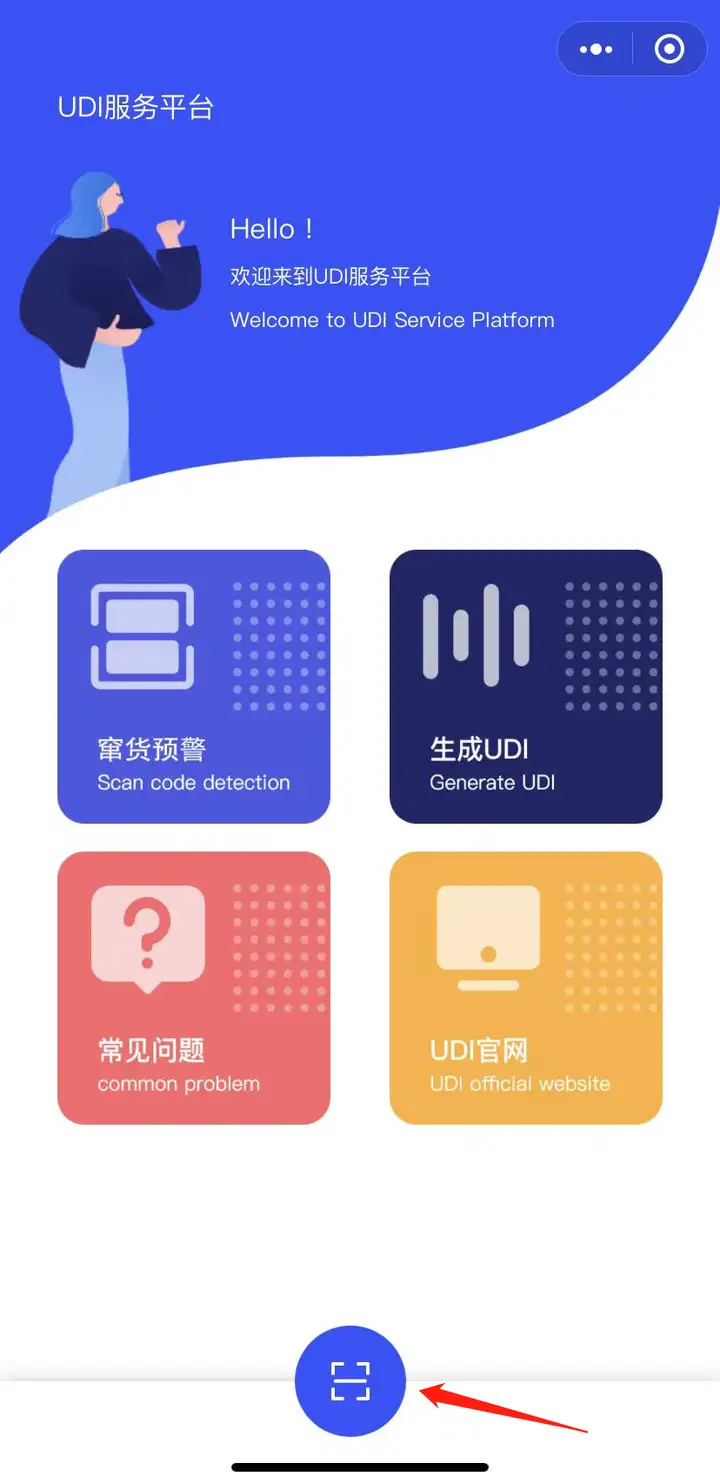Image resolution: width=720 pixels, height=1483 pixels.
Task: Open the 窜货预警 Scan code detection card
Action: [194, 687]
